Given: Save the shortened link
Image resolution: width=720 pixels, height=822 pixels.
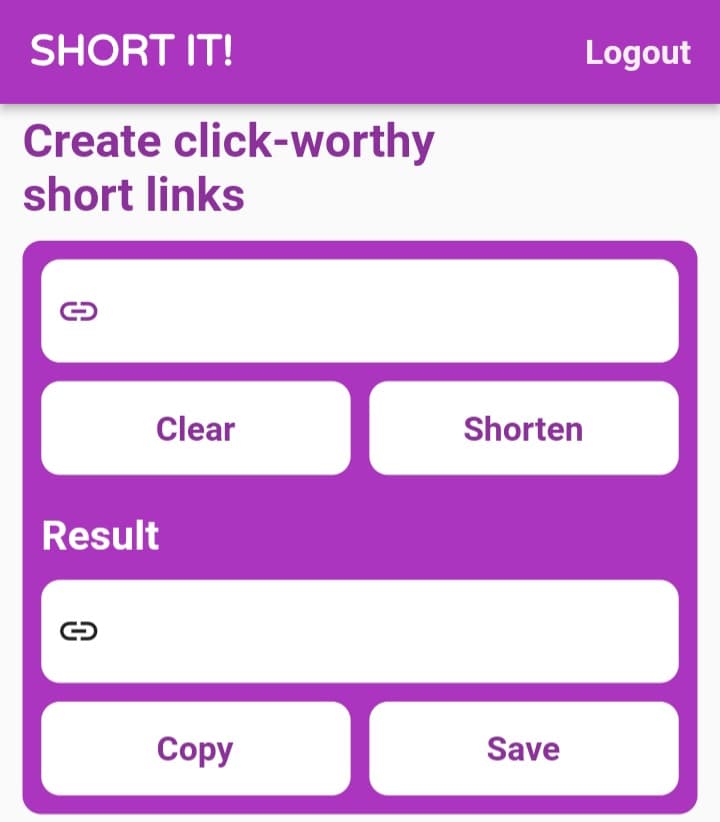Looking at the screenshot, I should [x=523, y=749].
